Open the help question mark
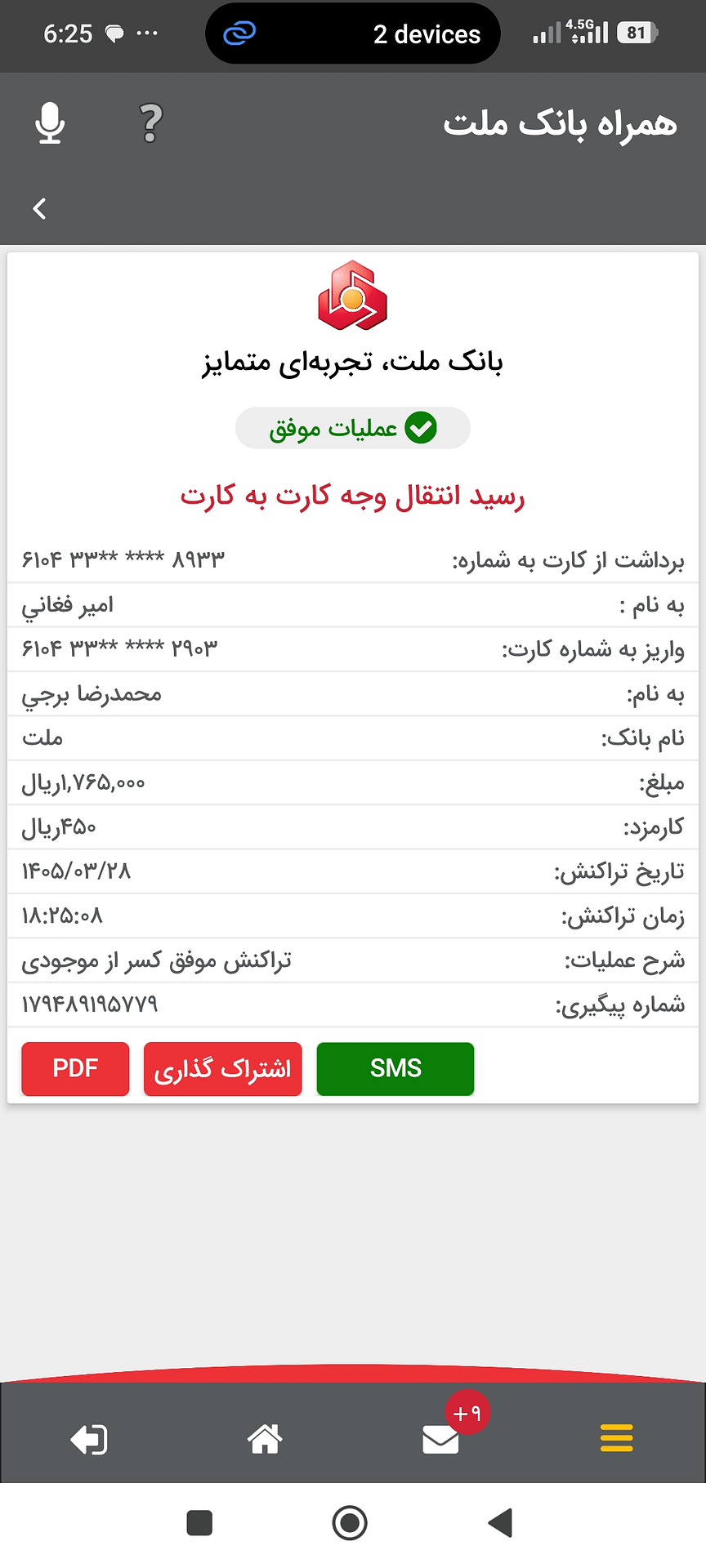This screenshot has height=1568, width=706. click(151, 123)
